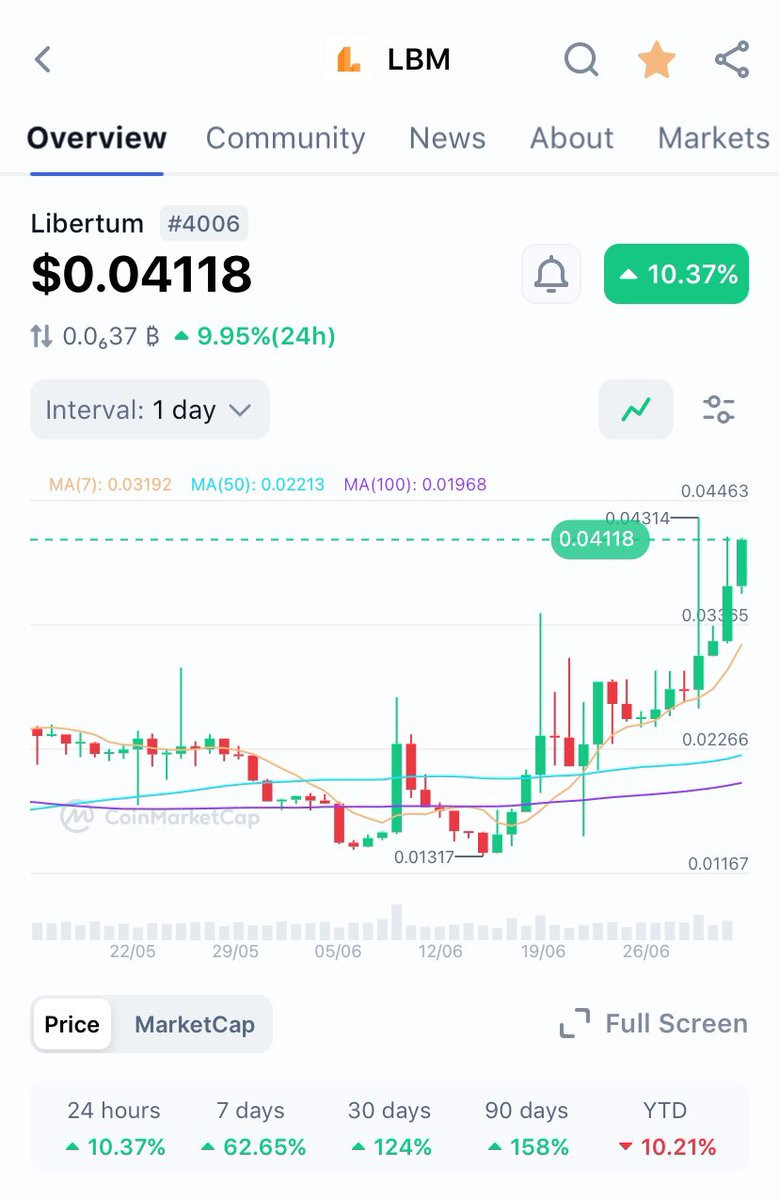Share this coin page
Viewport: 779px width, 1200px height.
(733, 60)
